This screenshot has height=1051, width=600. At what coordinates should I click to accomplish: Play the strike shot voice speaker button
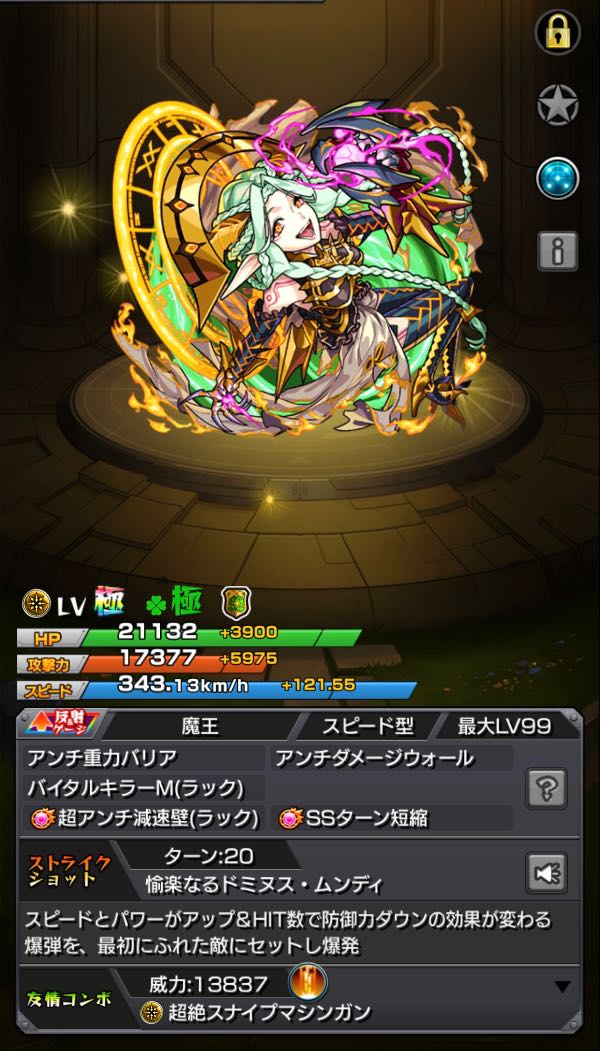[546, 873]
